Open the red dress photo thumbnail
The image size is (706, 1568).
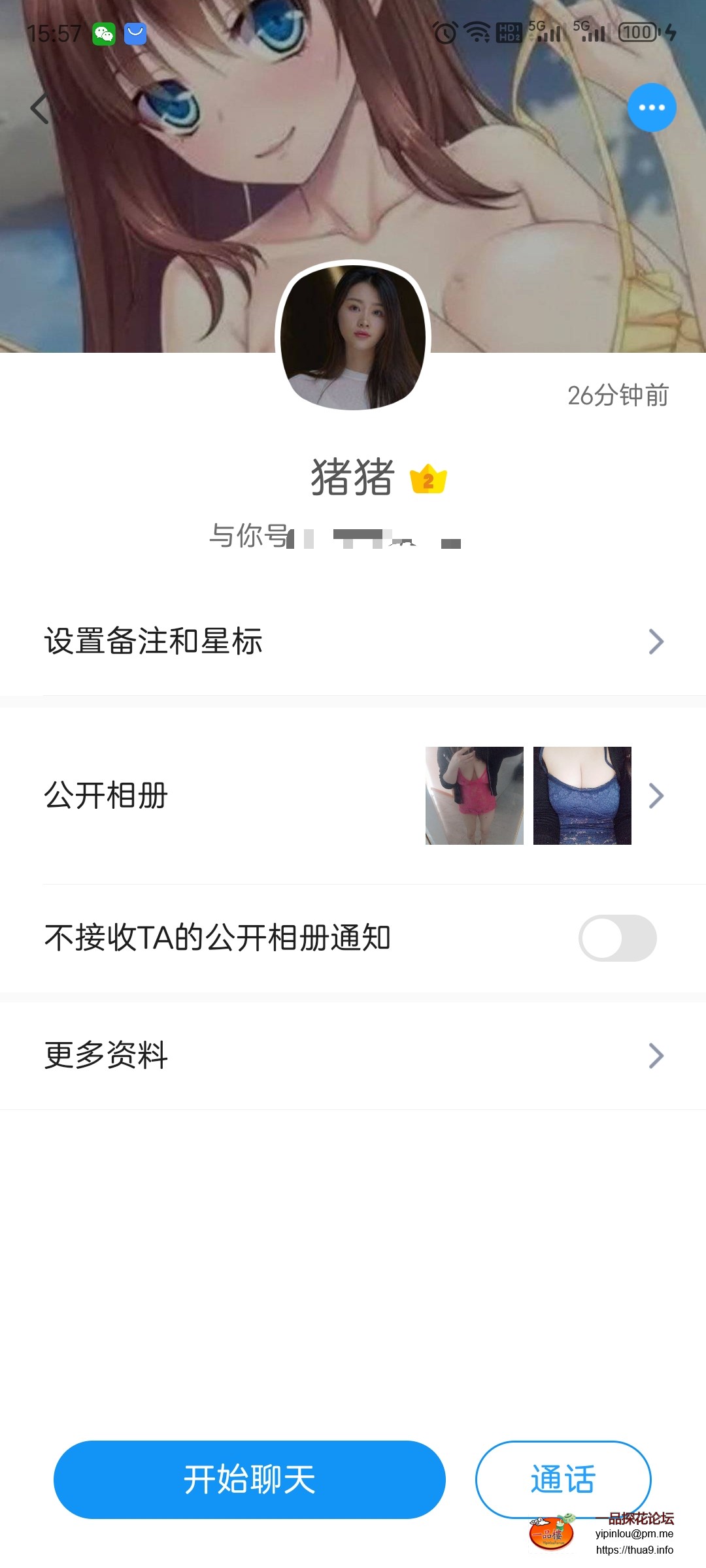point(473,795)
